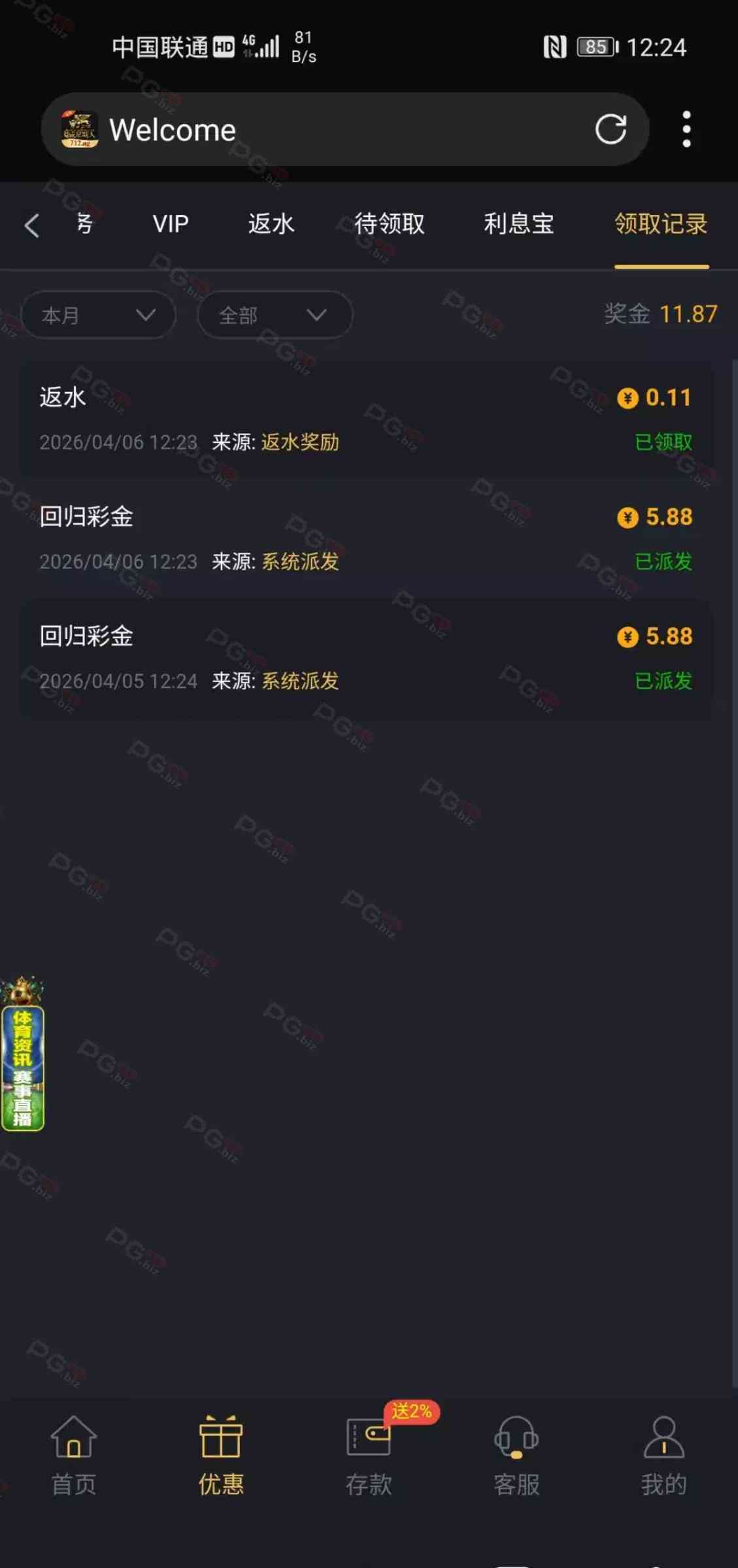
Task: Go back using the left arrow
Action: pos(32,225)
